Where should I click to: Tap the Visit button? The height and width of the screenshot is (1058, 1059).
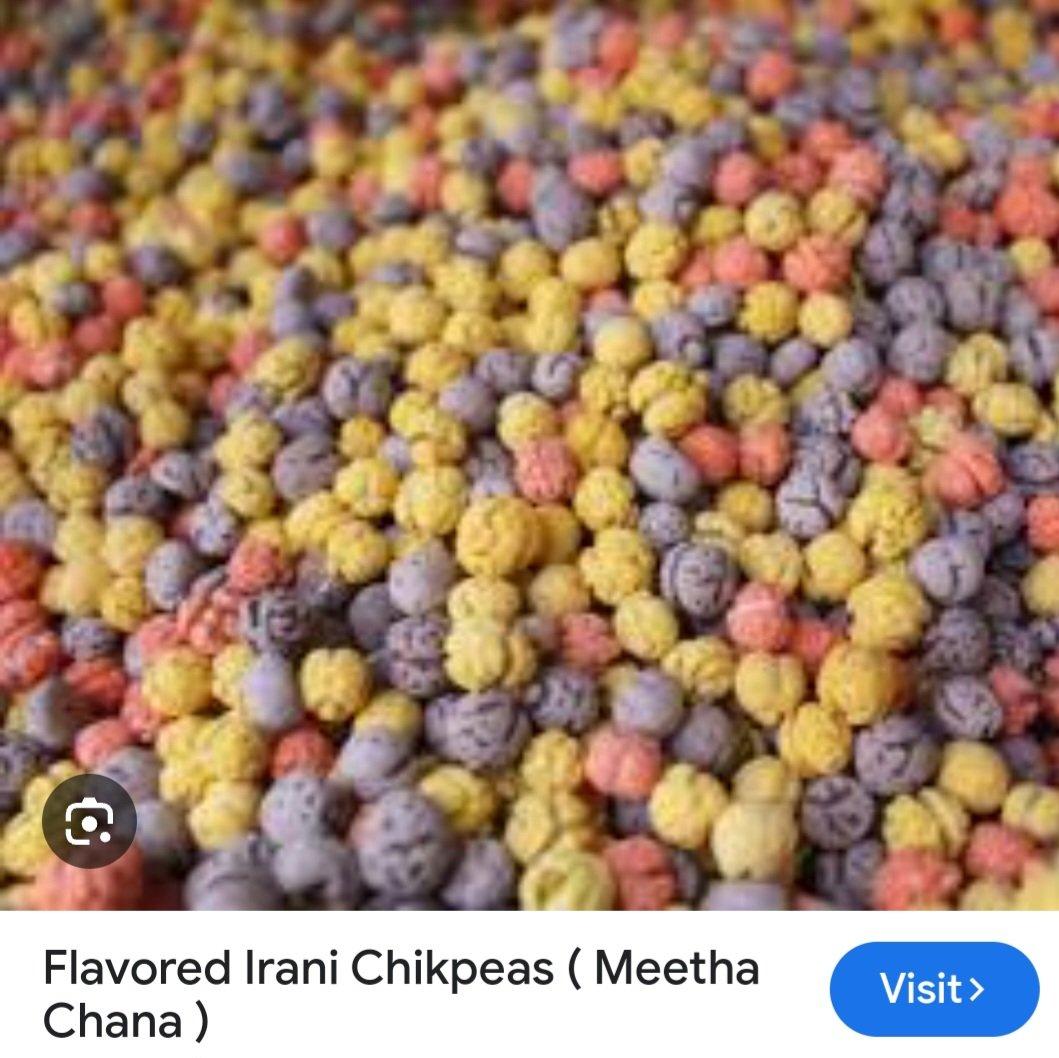click(x=934, y=989)
